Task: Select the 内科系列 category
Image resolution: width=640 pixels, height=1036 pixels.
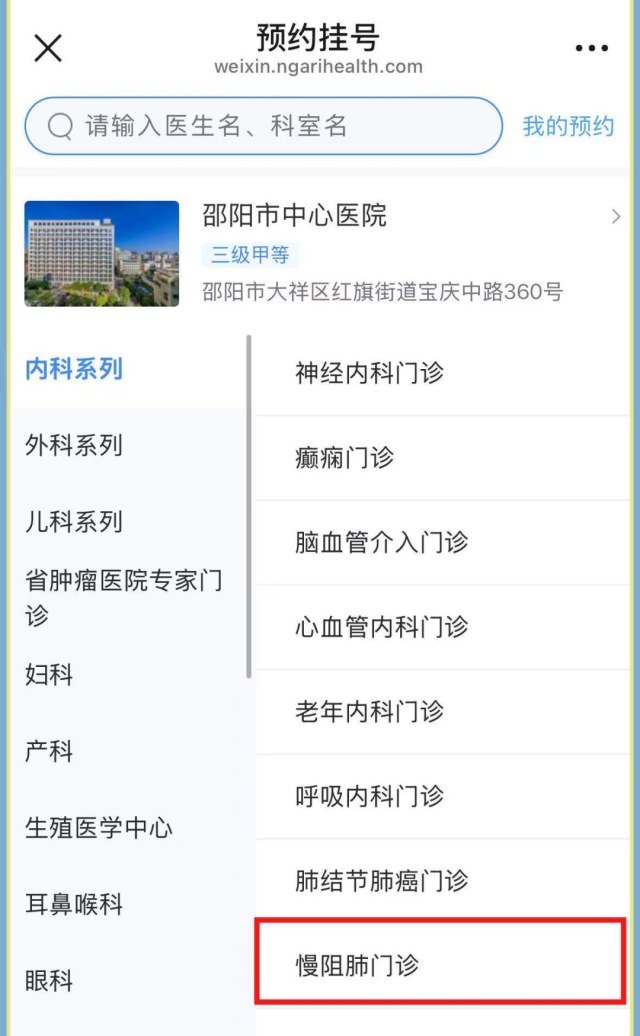Action: click(x=74, y=369)
